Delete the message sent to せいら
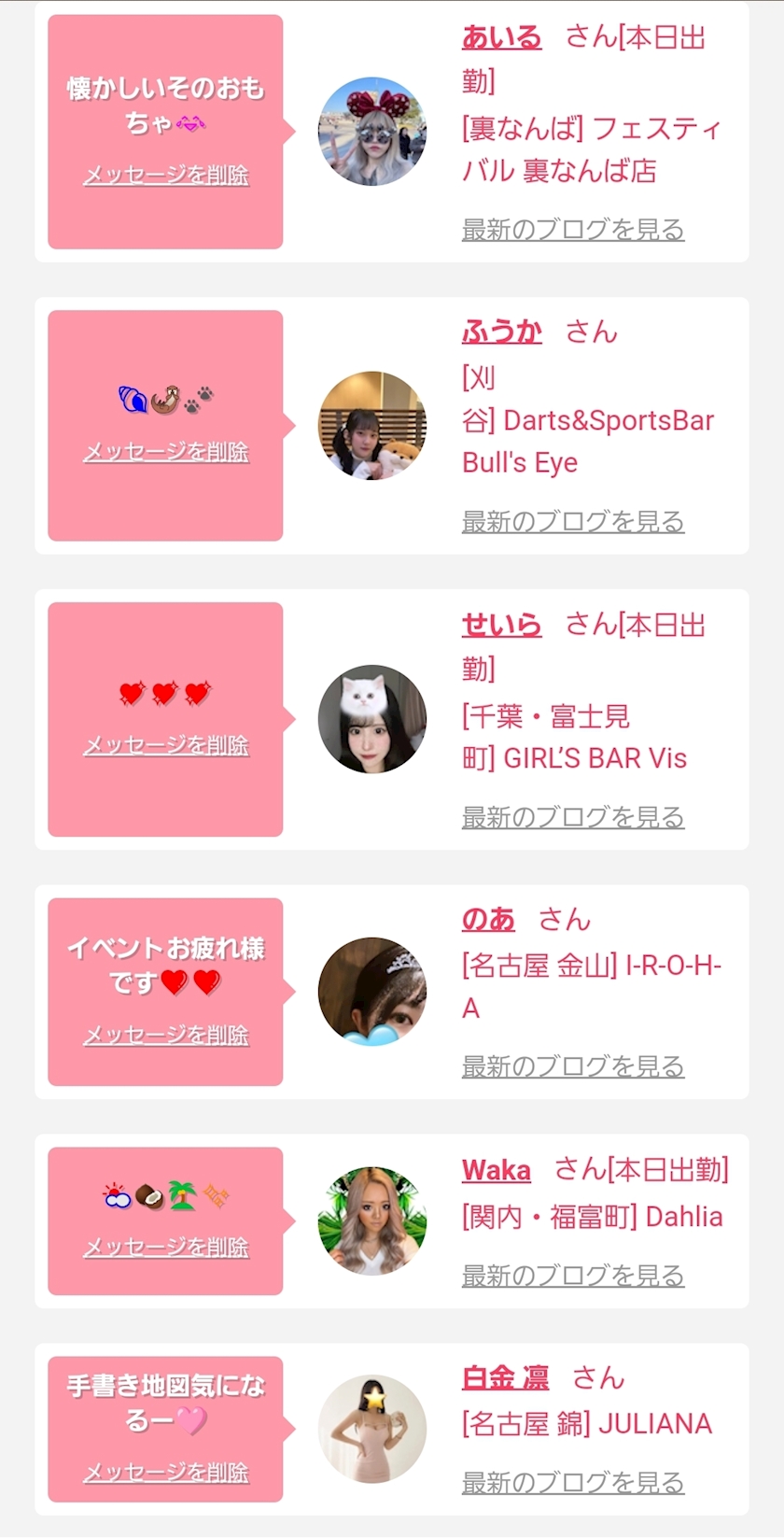Screen dimensions: 784x1538 [166, 745]
